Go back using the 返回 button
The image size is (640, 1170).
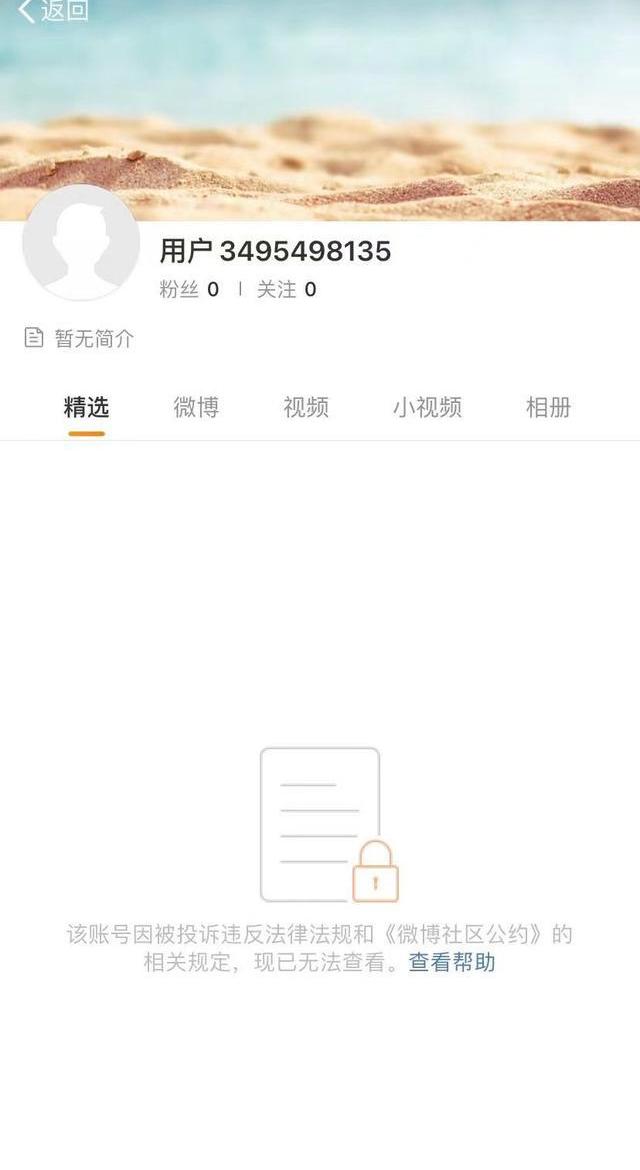click(53, 11)
